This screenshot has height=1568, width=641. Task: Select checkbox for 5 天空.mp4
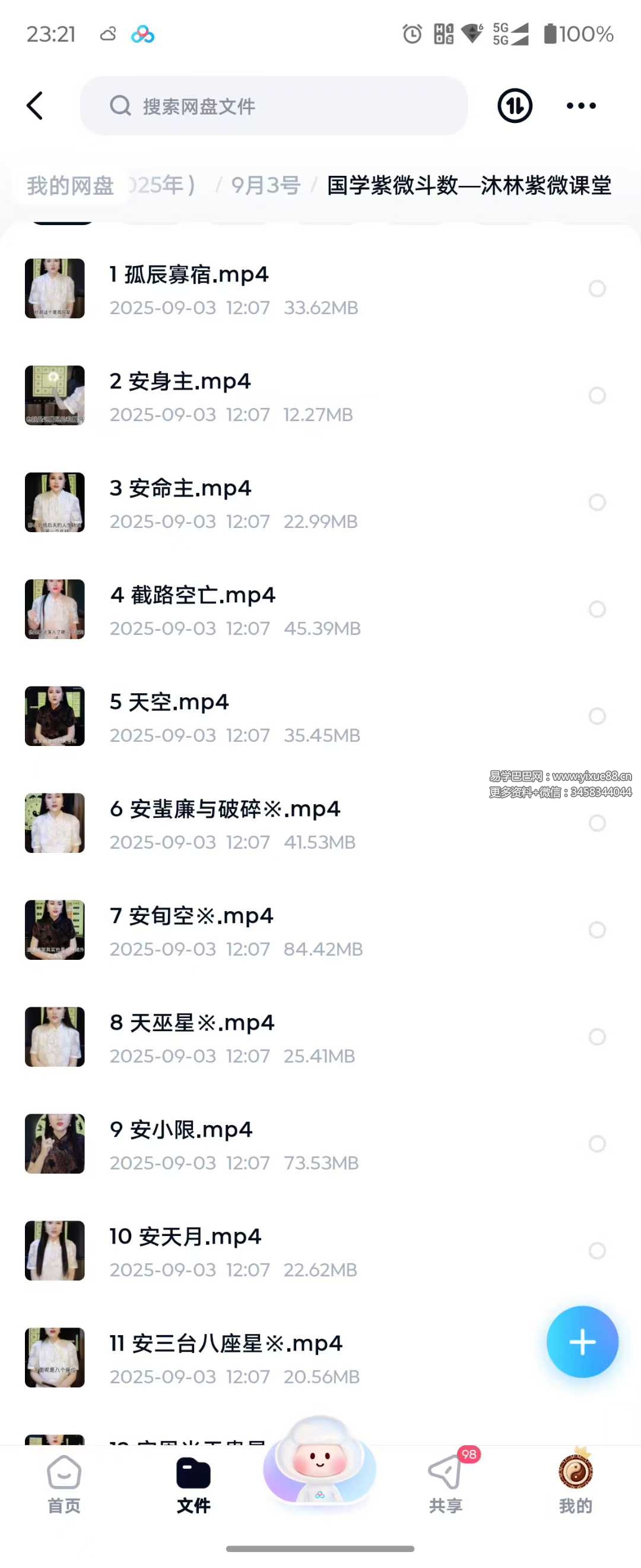coord(598,716)
